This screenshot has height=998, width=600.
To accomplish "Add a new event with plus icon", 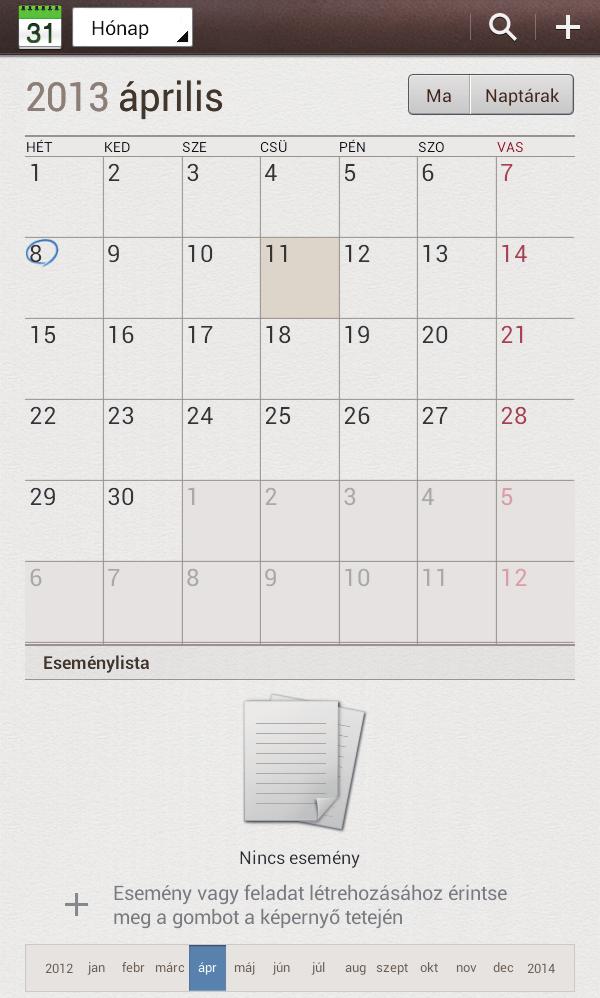I will pos(567,28).
